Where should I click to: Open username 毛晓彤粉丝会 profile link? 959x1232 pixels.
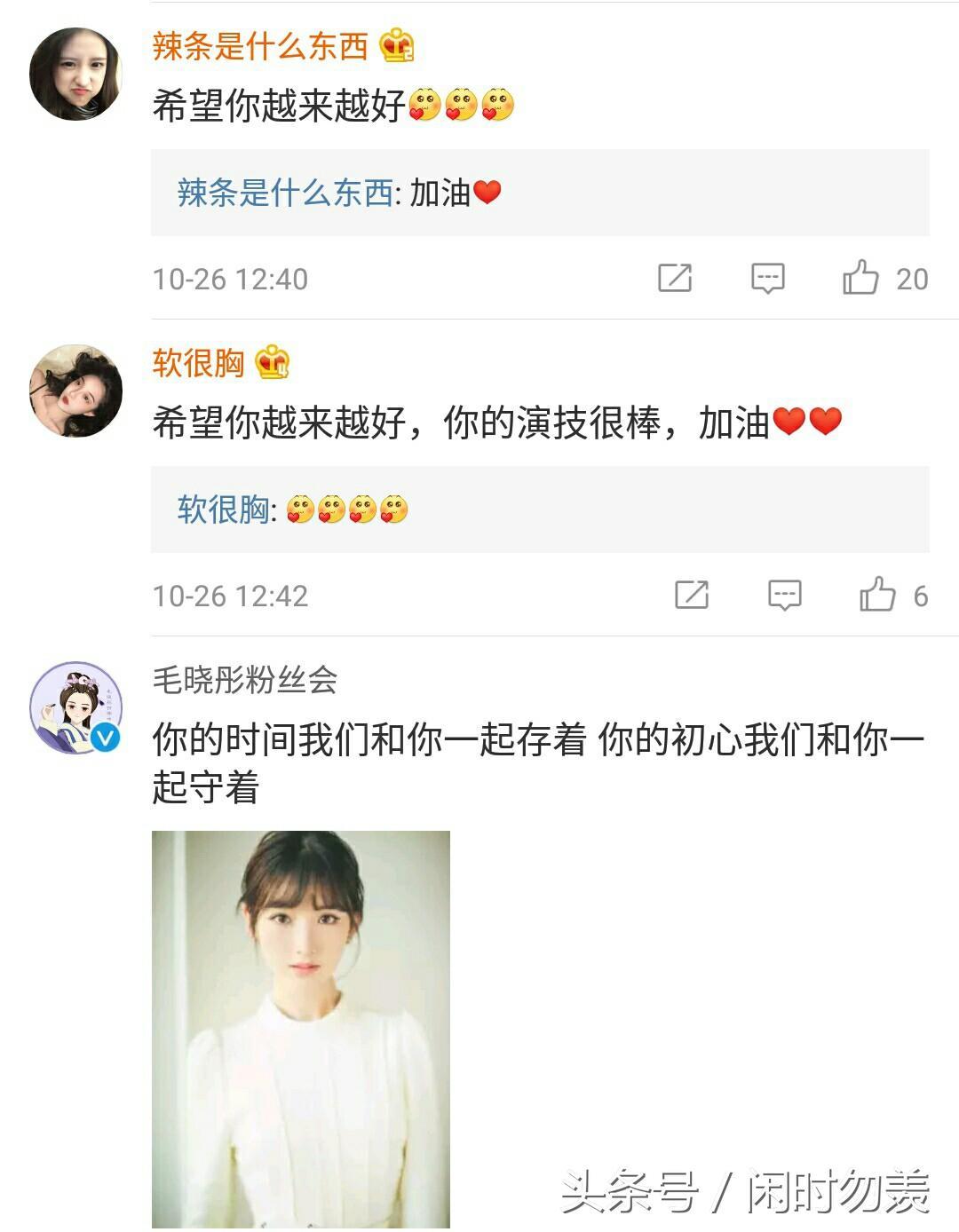coord(245,680)
